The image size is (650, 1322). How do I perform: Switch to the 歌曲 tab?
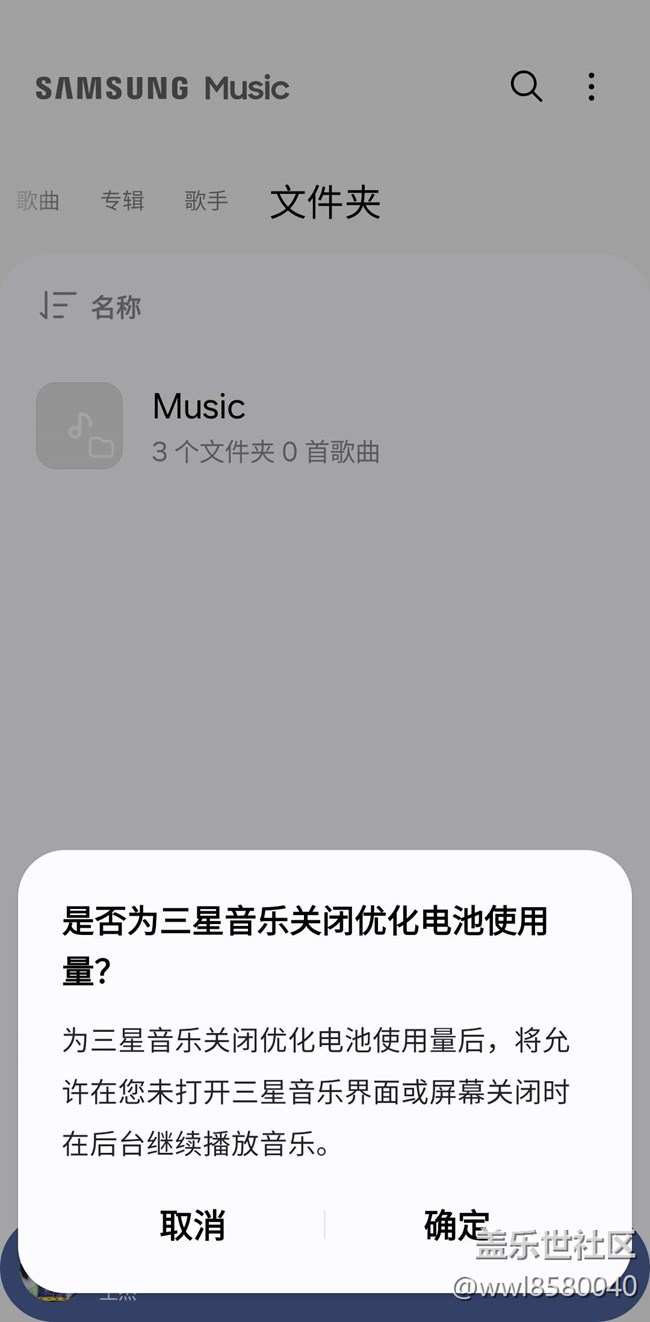coord(38,201)
